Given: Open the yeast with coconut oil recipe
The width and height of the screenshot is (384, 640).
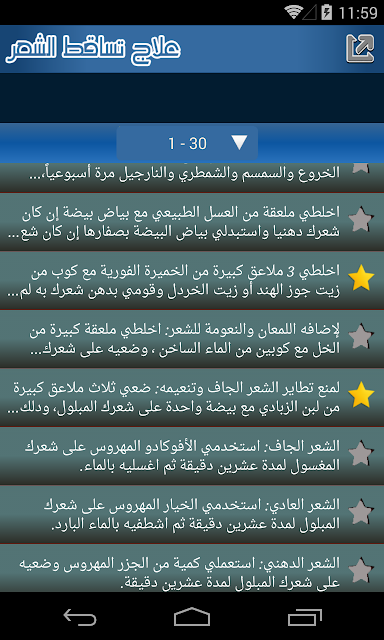Looking at the screenshot, I should coord(173,280).
